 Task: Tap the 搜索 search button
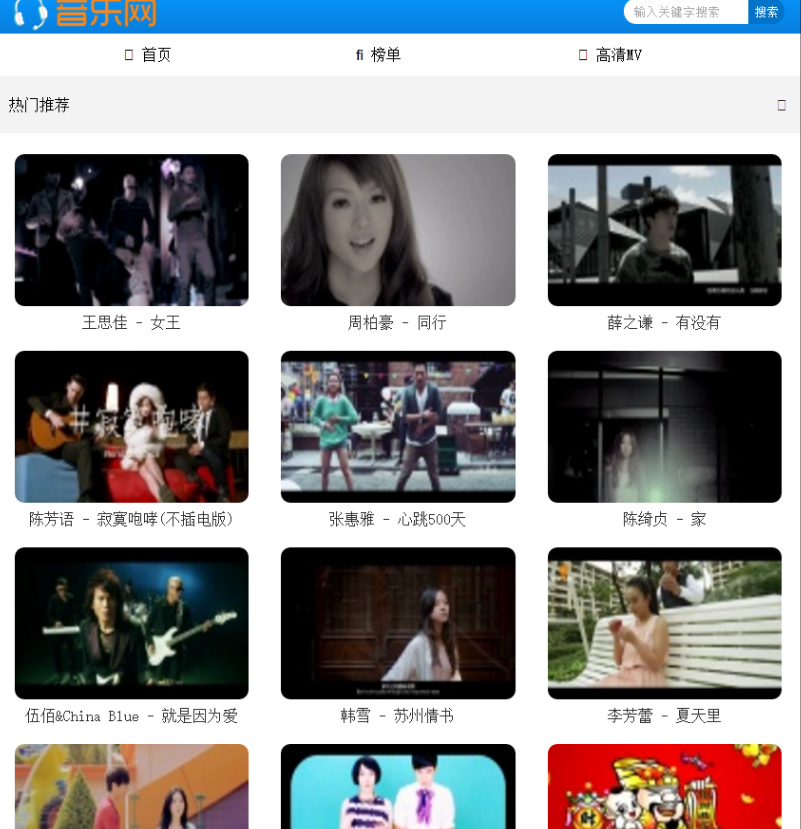coord(766,12)
